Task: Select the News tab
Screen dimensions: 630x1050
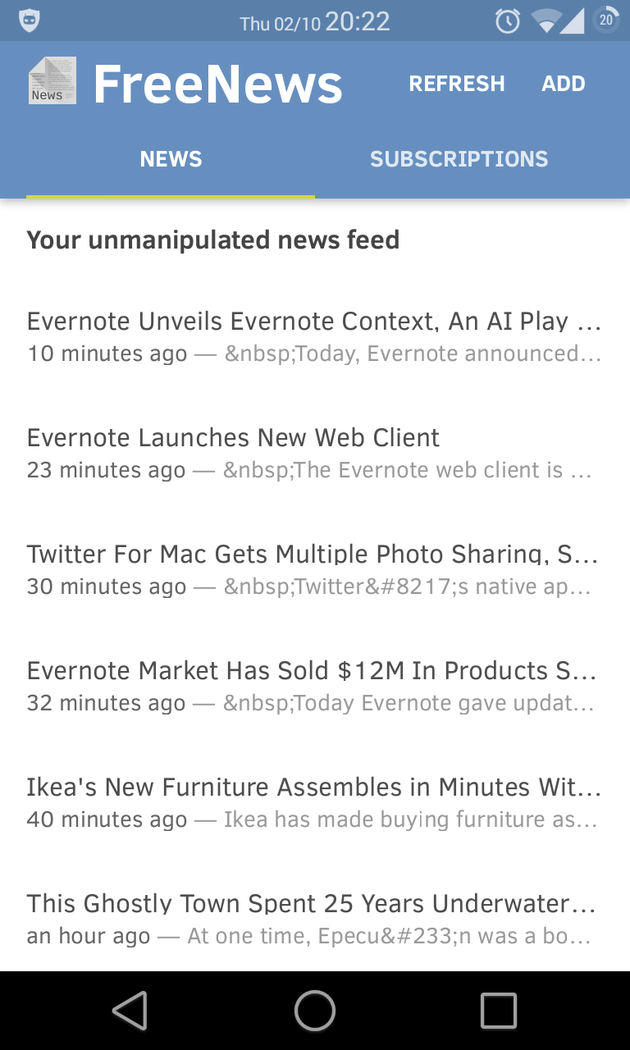Action: [x=171, y=159]
